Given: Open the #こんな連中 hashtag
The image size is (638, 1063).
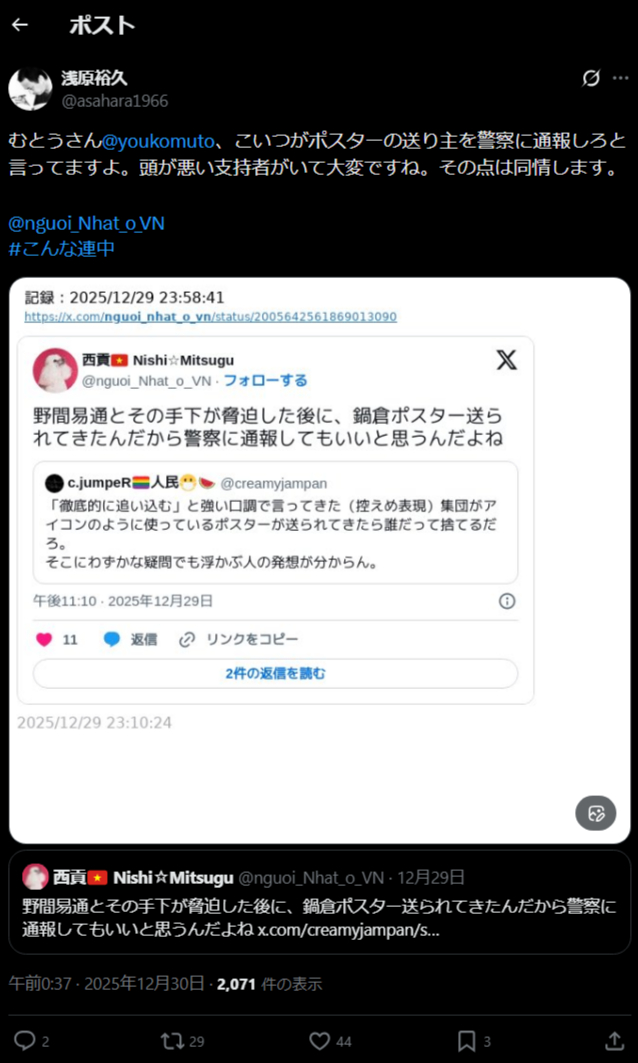Looking at the screenshot, I should [62, 249].
